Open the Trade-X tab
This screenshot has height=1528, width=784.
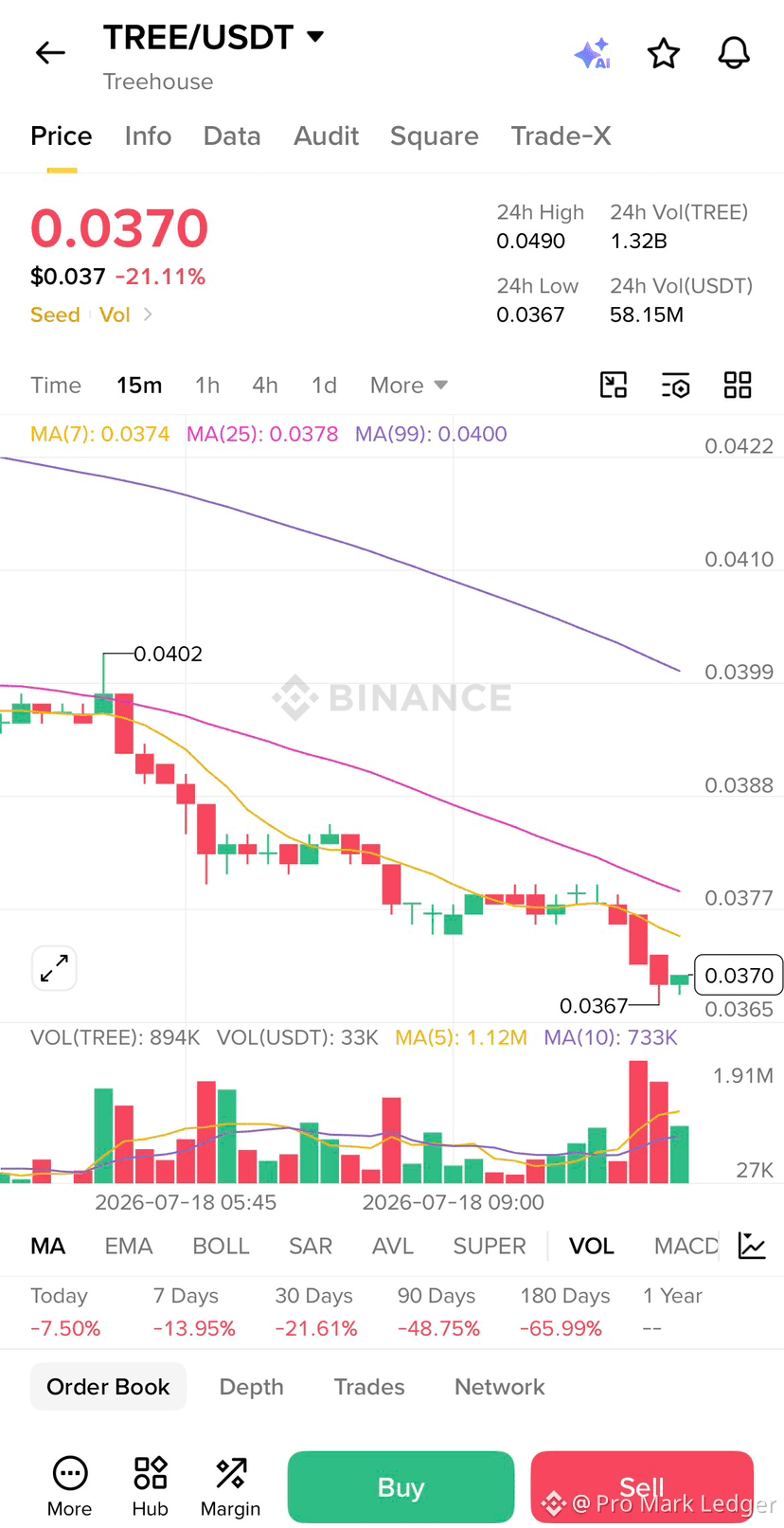[x=561, y=136]
